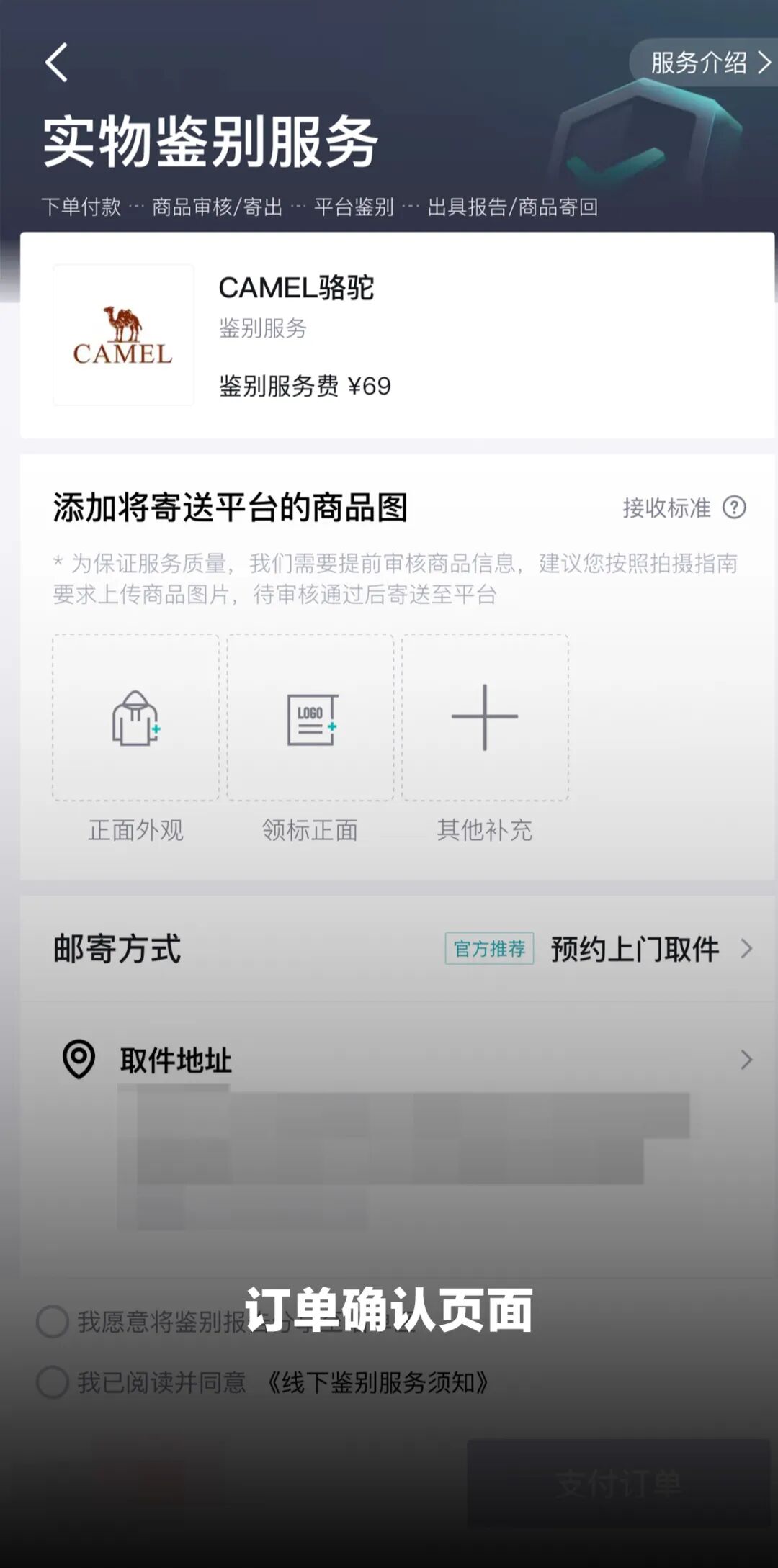Check the 我愿意将鉴别报告 sharing option

point(53,1322)
